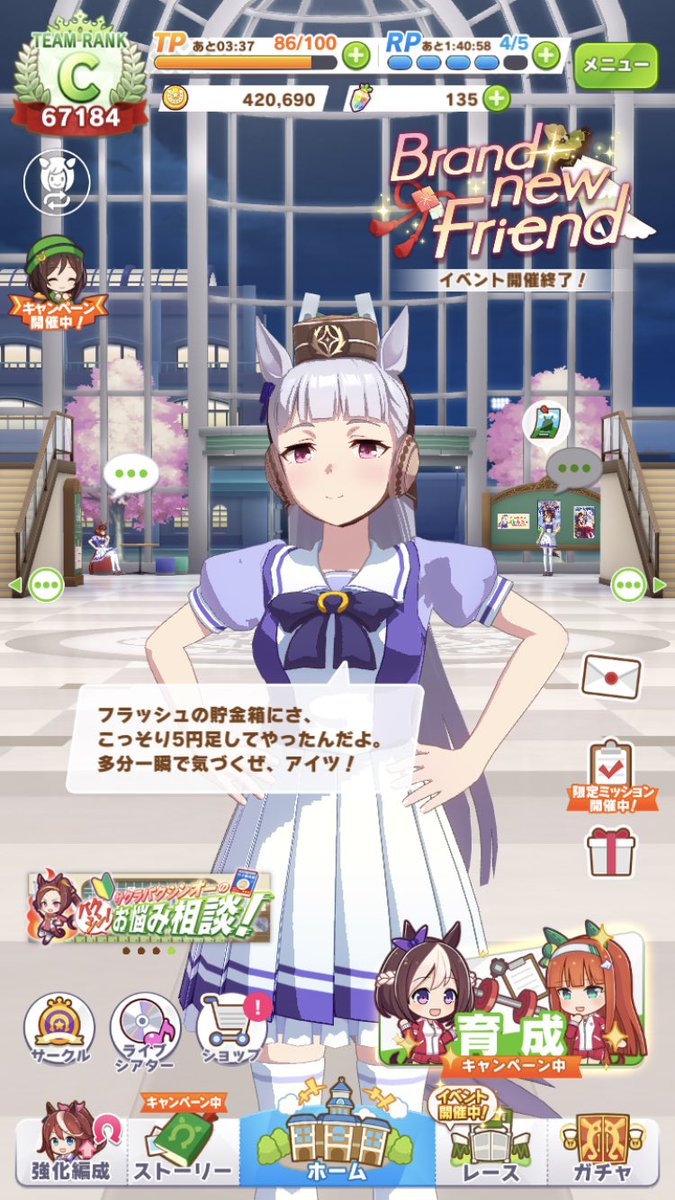
Task: Open the 限定ミッション missions clipboard
Action: 612,771
